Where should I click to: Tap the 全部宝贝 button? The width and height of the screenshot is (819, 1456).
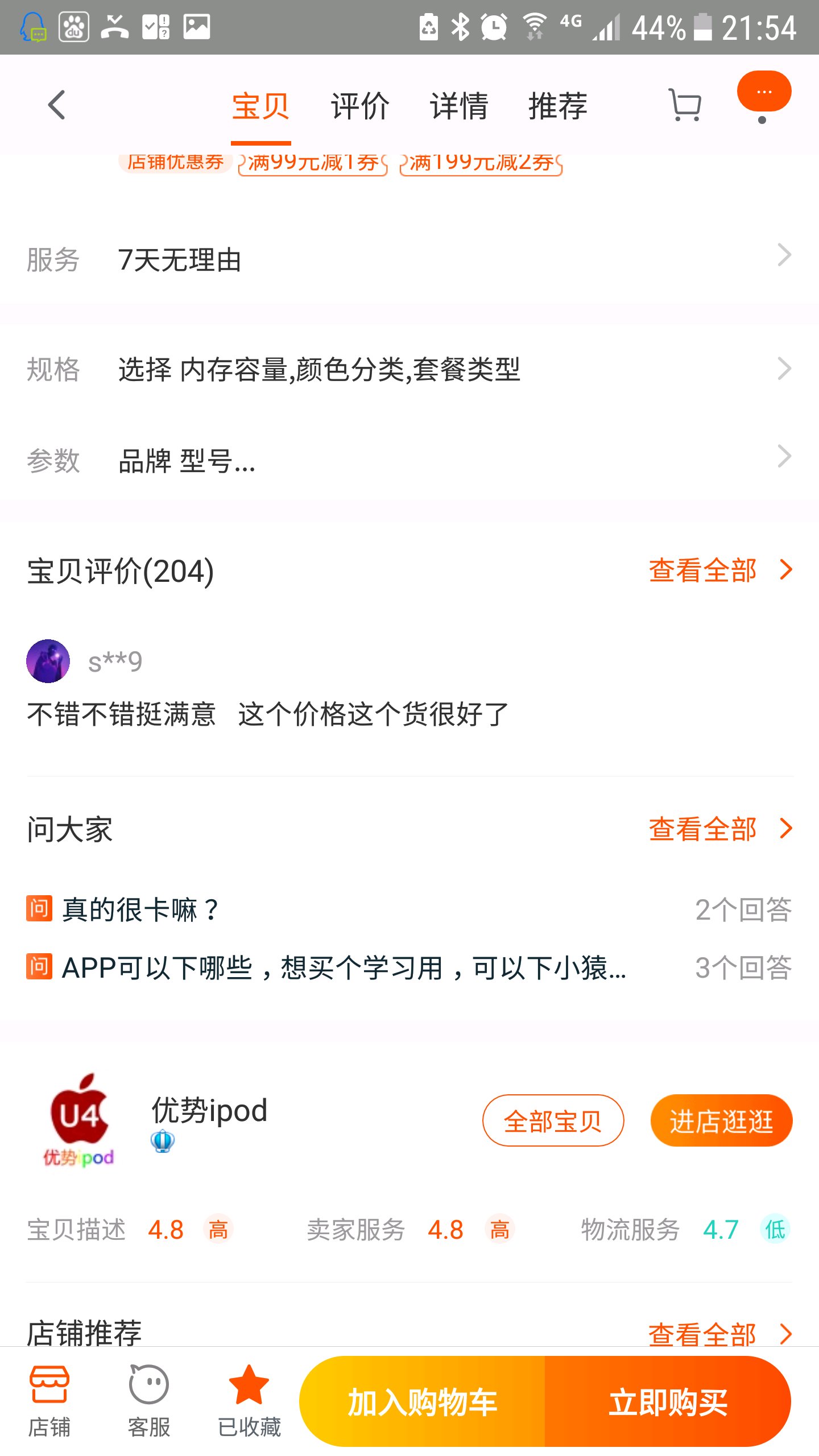point(553,1121)
